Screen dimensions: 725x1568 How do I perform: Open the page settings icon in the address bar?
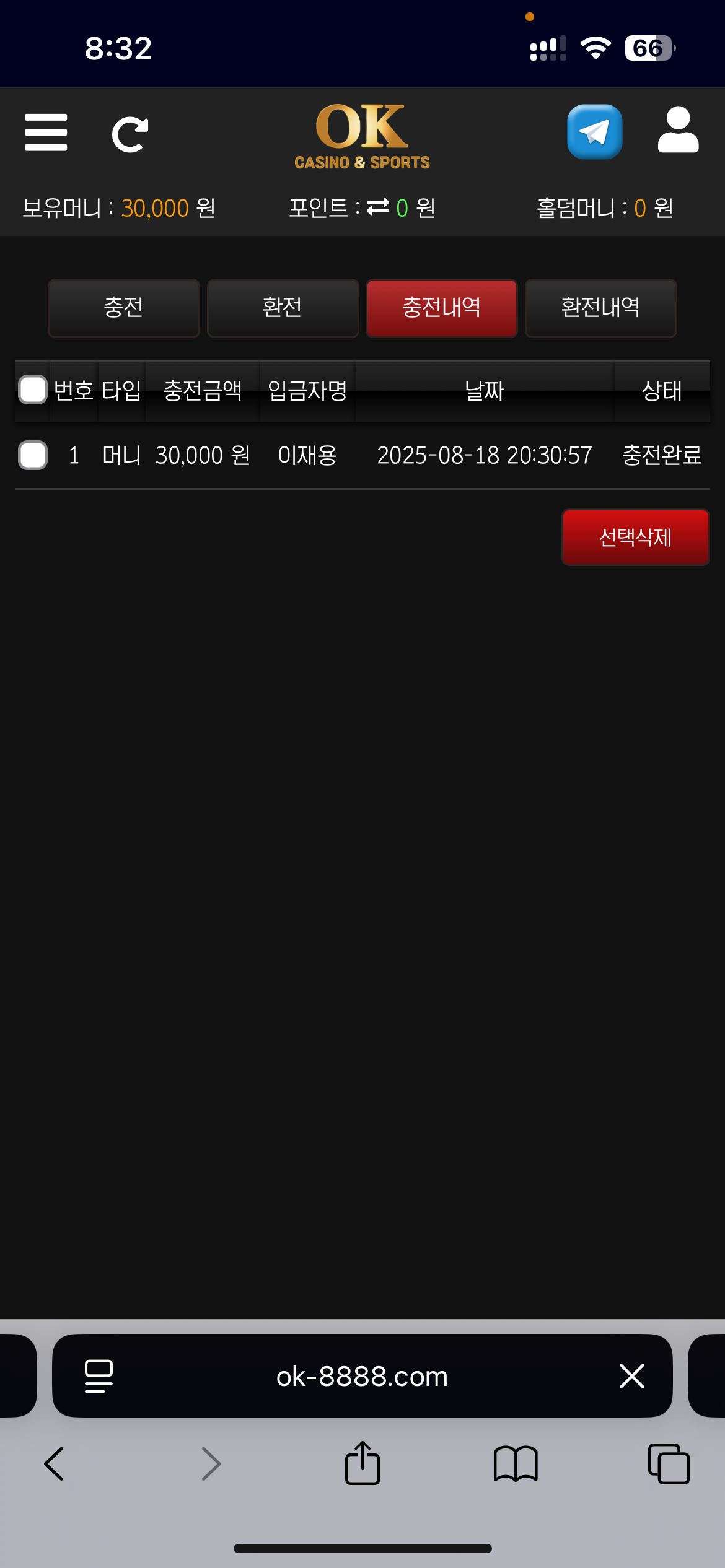coord(99,1376)
